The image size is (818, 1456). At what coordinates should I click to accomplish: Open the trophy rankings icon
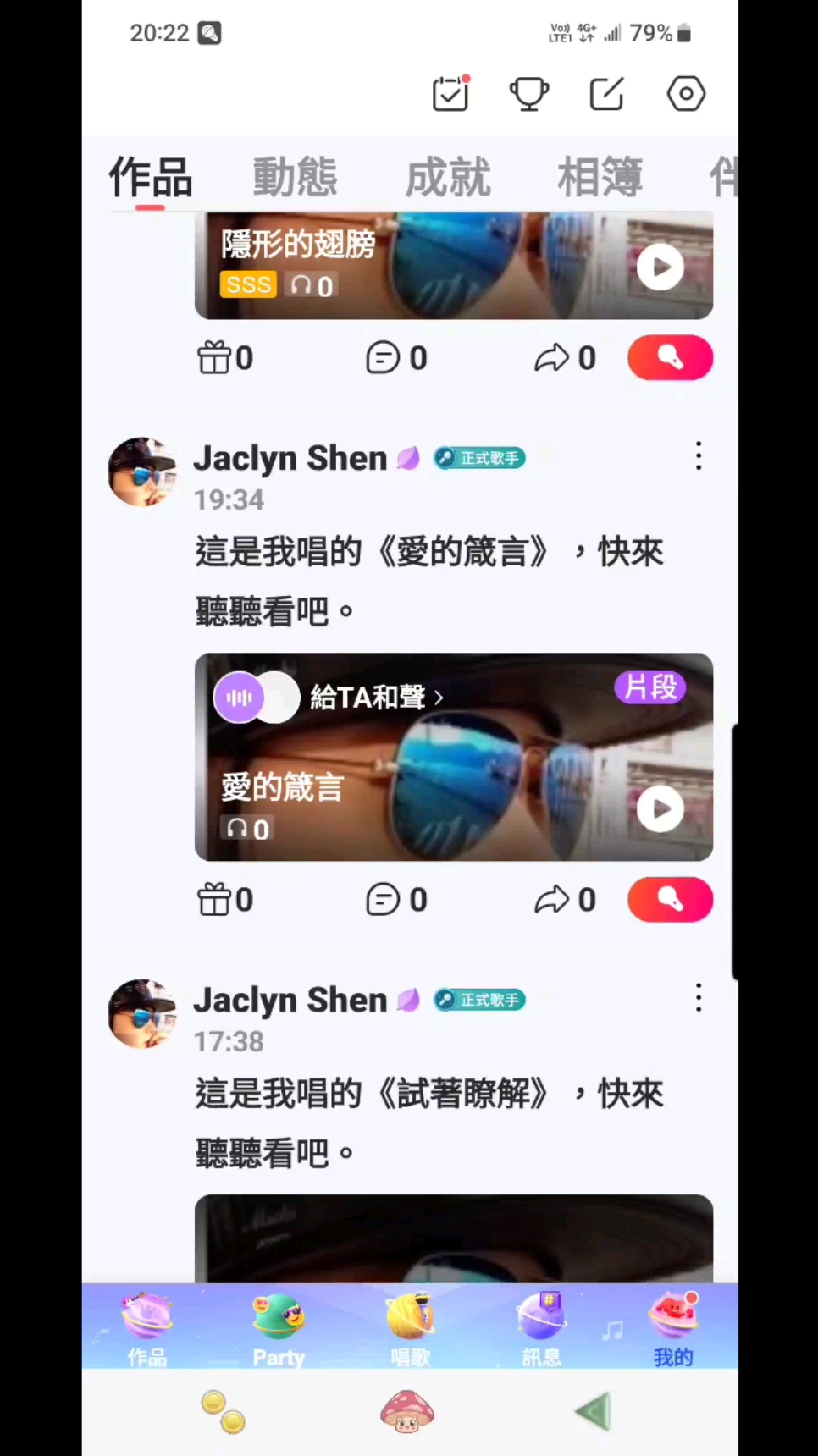(x=528, y=94)
